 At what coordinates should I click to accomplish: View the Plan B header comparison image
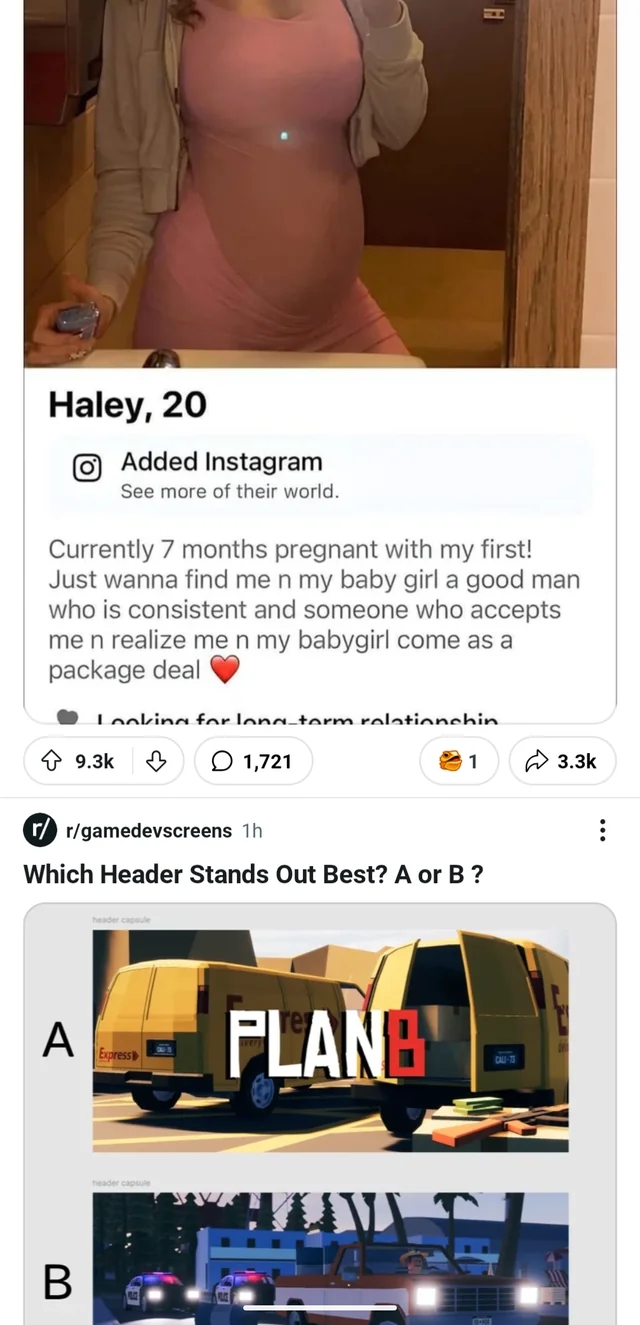pyautogui.click(x=320, y=1113)
